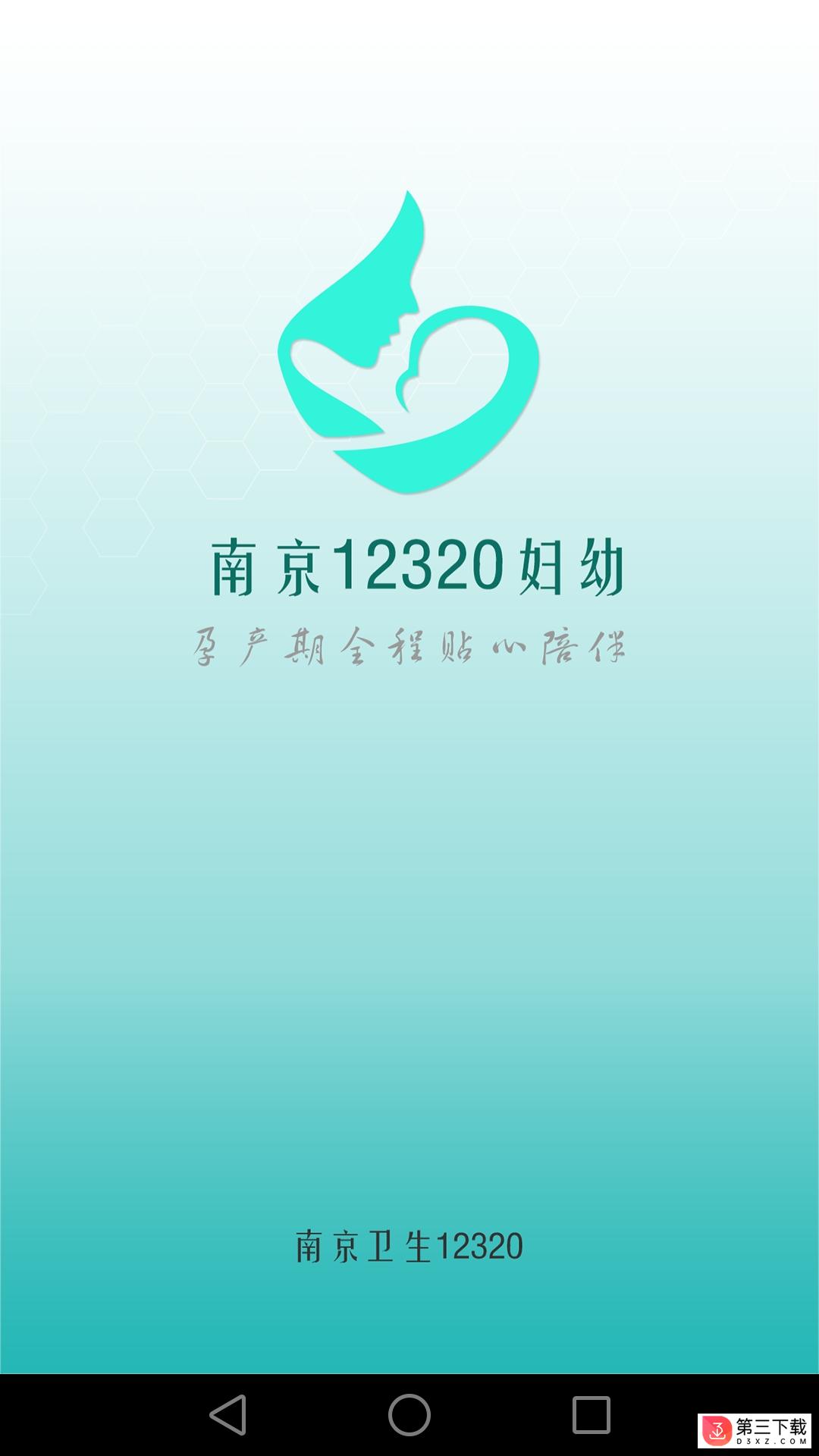Tap the system back button
Viewport: 819px width, 1456px height.
(227, 1415)
